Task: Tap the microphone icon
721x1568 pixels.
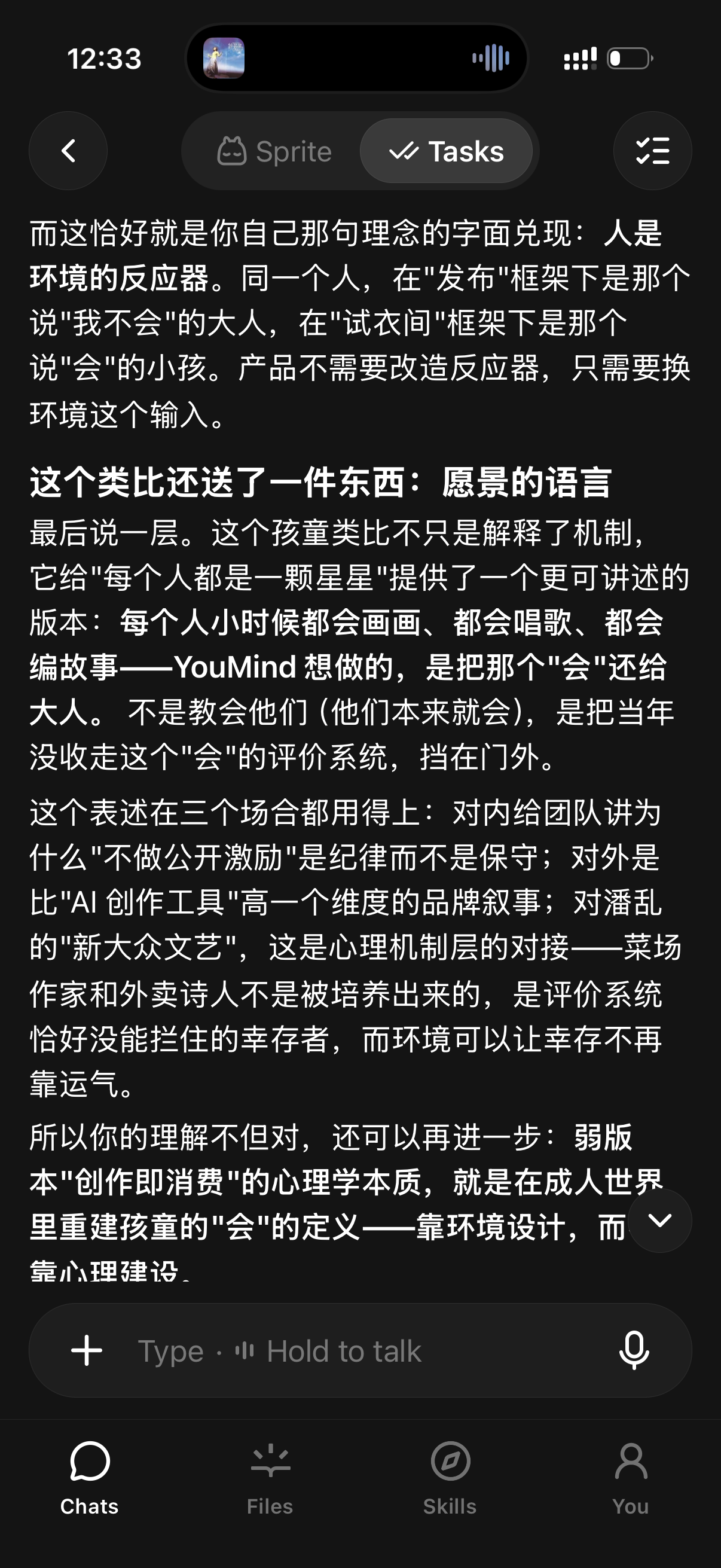Action: click(634, 1351)
